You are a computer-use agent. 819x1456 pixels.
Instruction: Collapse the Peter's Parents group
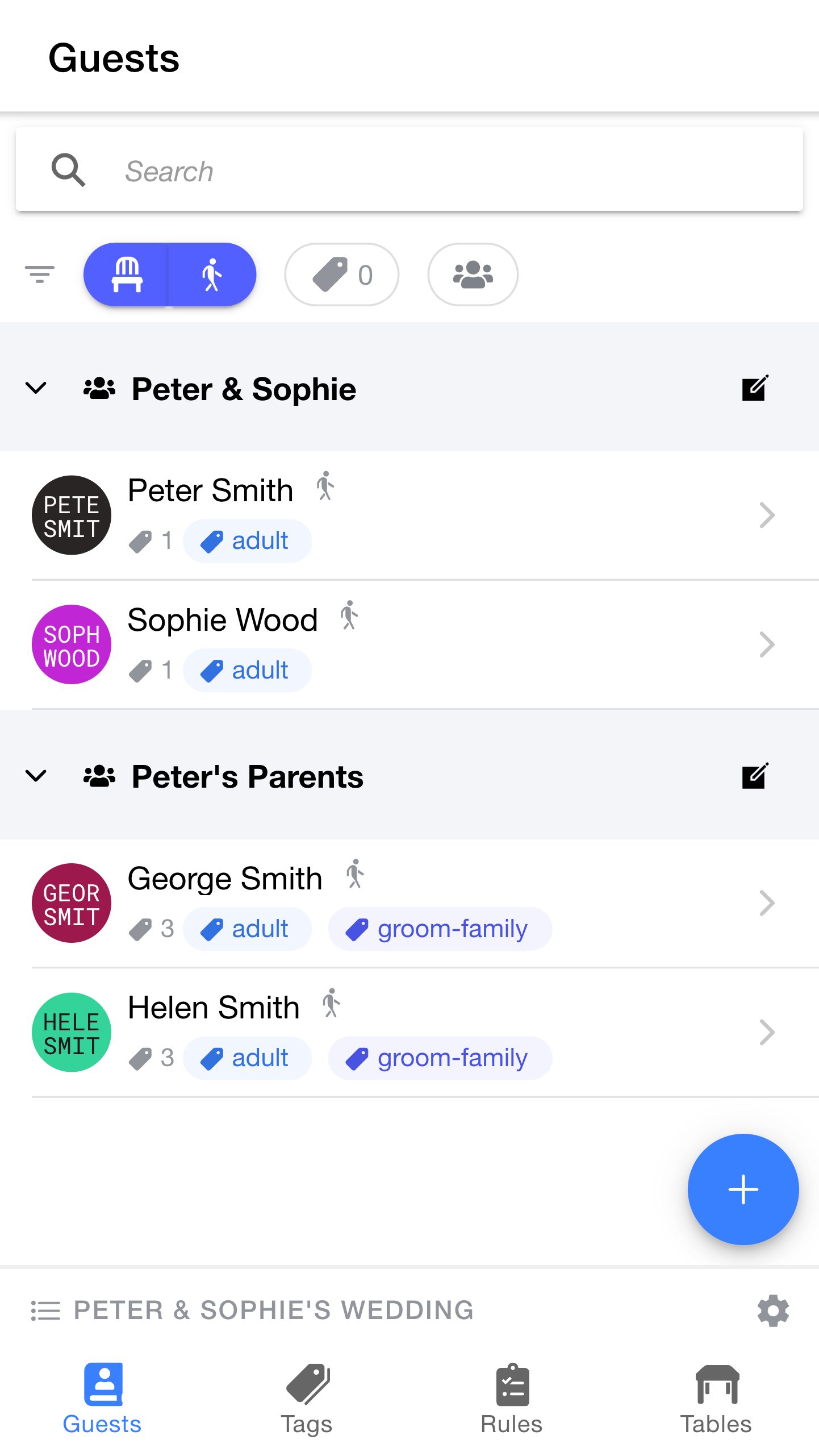tap(36, 776)
